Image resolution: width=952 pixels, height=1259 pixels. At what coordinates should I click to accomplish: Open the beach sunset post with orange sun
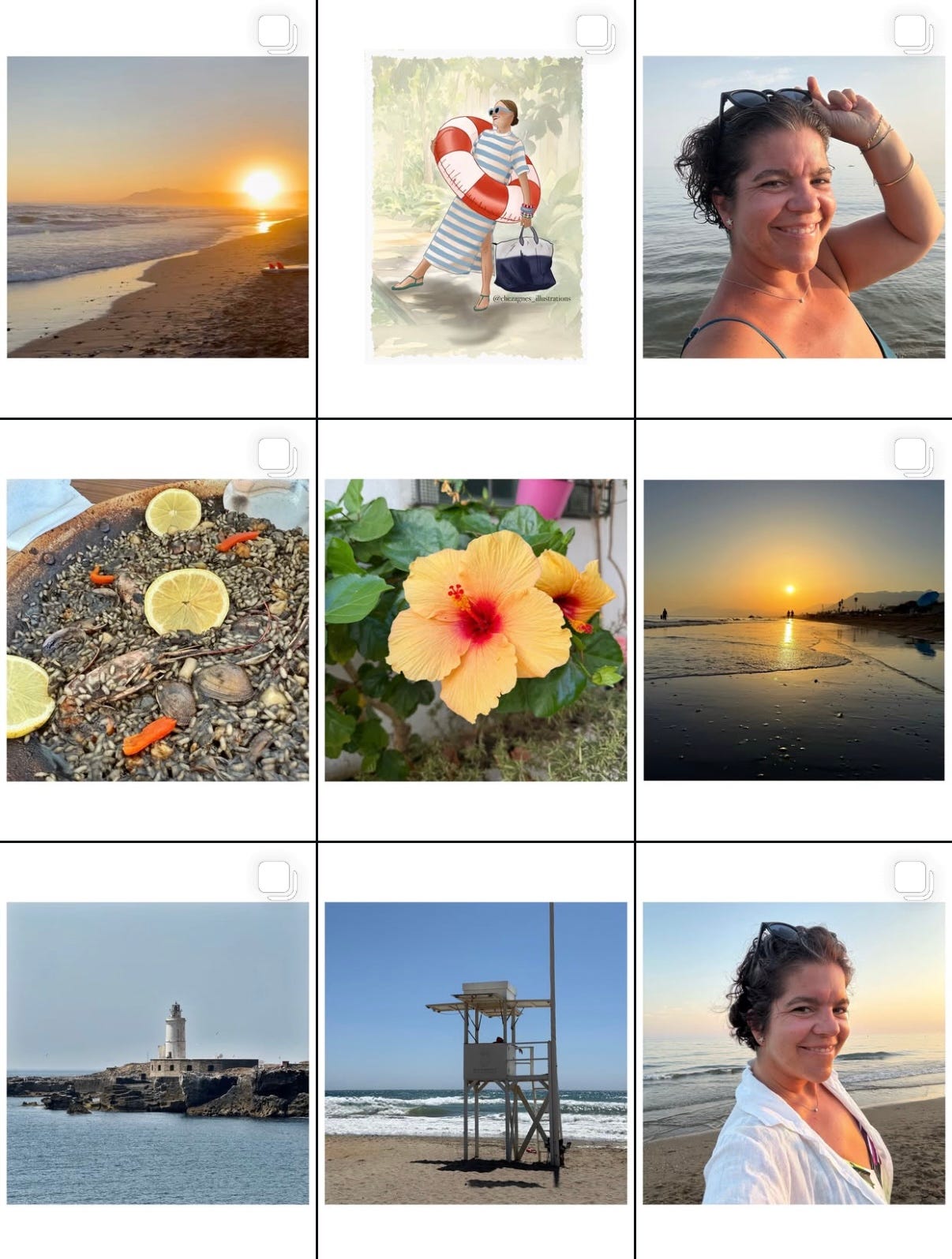point(158,207)
